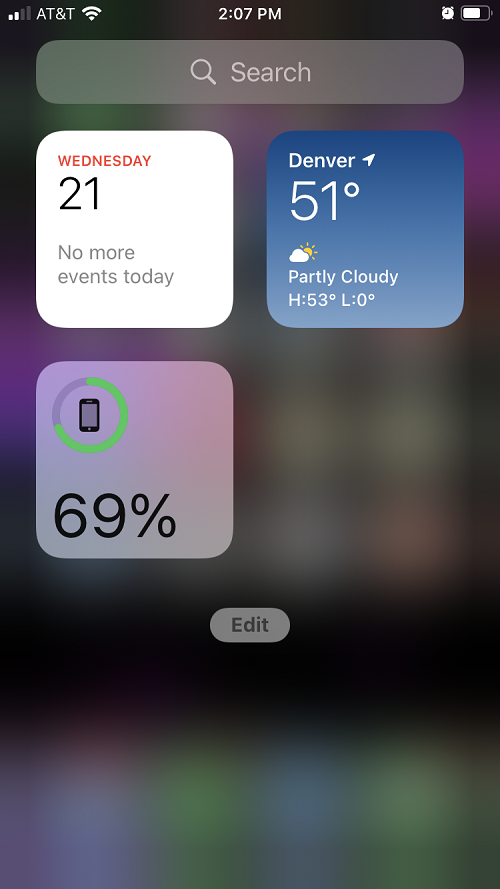Open the 69% battery widget
Screen dimensions: 500x889
pos(134,460)
